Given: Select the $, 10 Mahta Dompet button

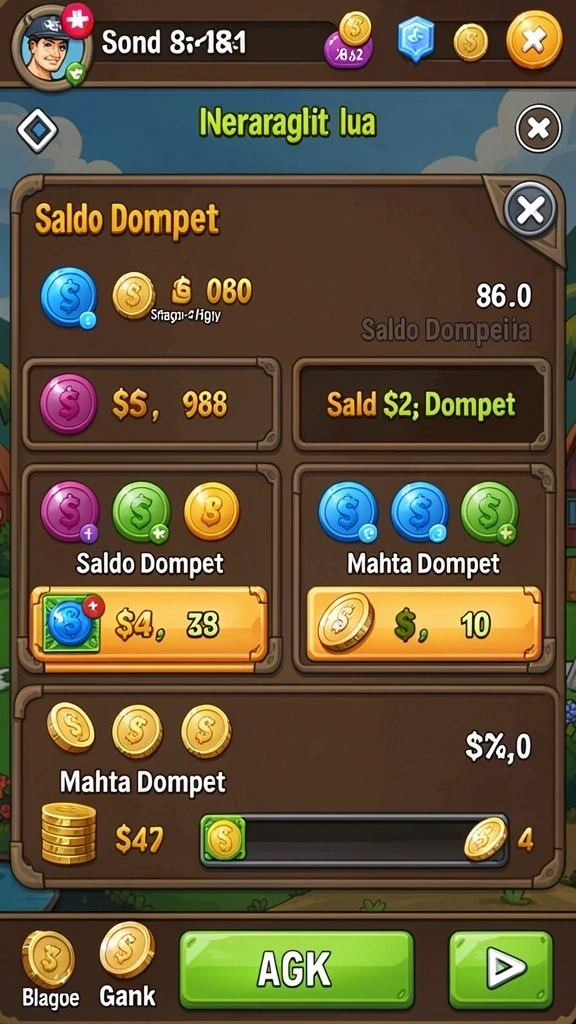Looking at the screenshot, I should click(424, 624).
